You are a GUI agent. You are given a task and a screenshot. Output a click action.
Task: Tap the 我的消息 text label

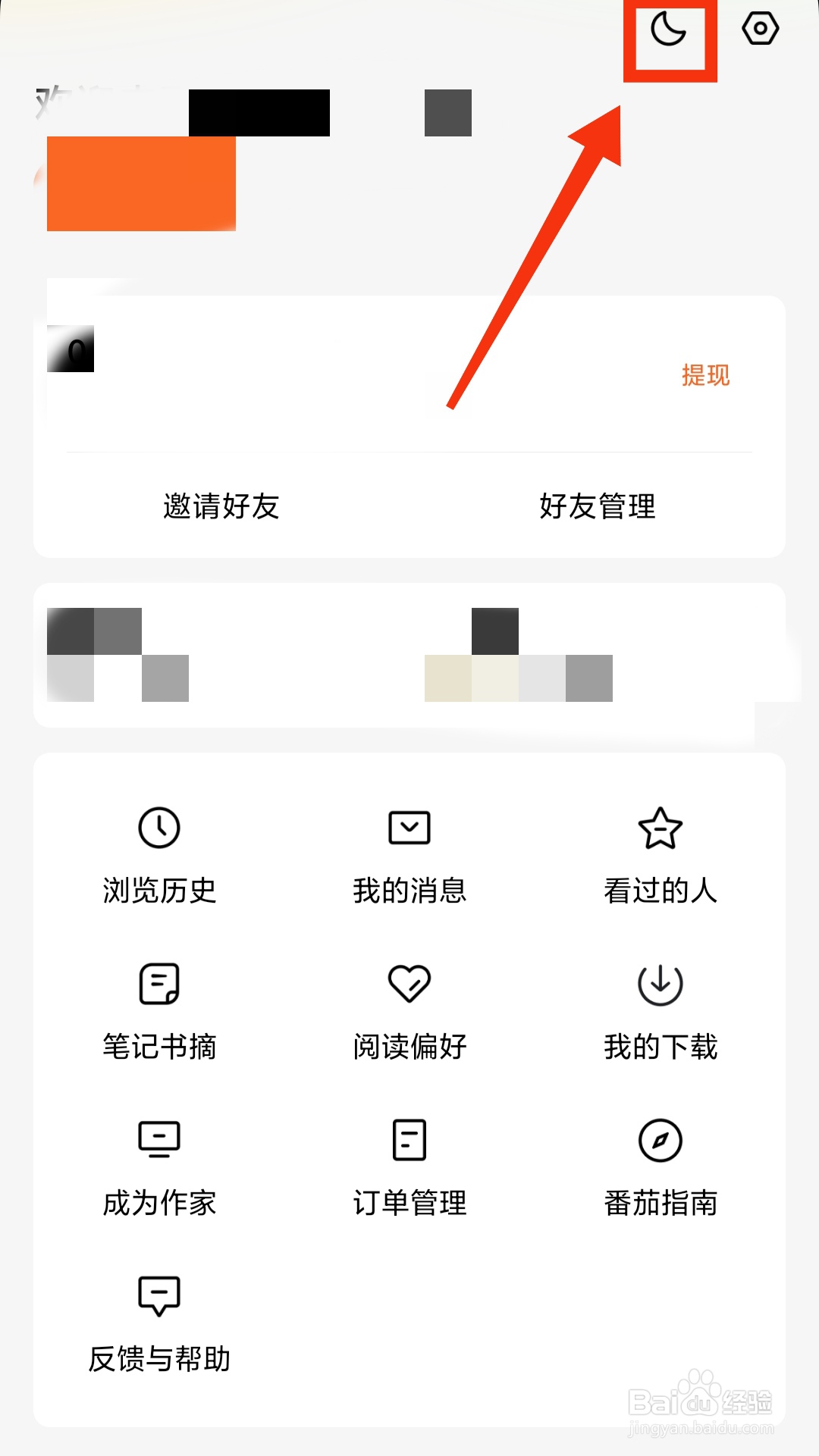409,891
